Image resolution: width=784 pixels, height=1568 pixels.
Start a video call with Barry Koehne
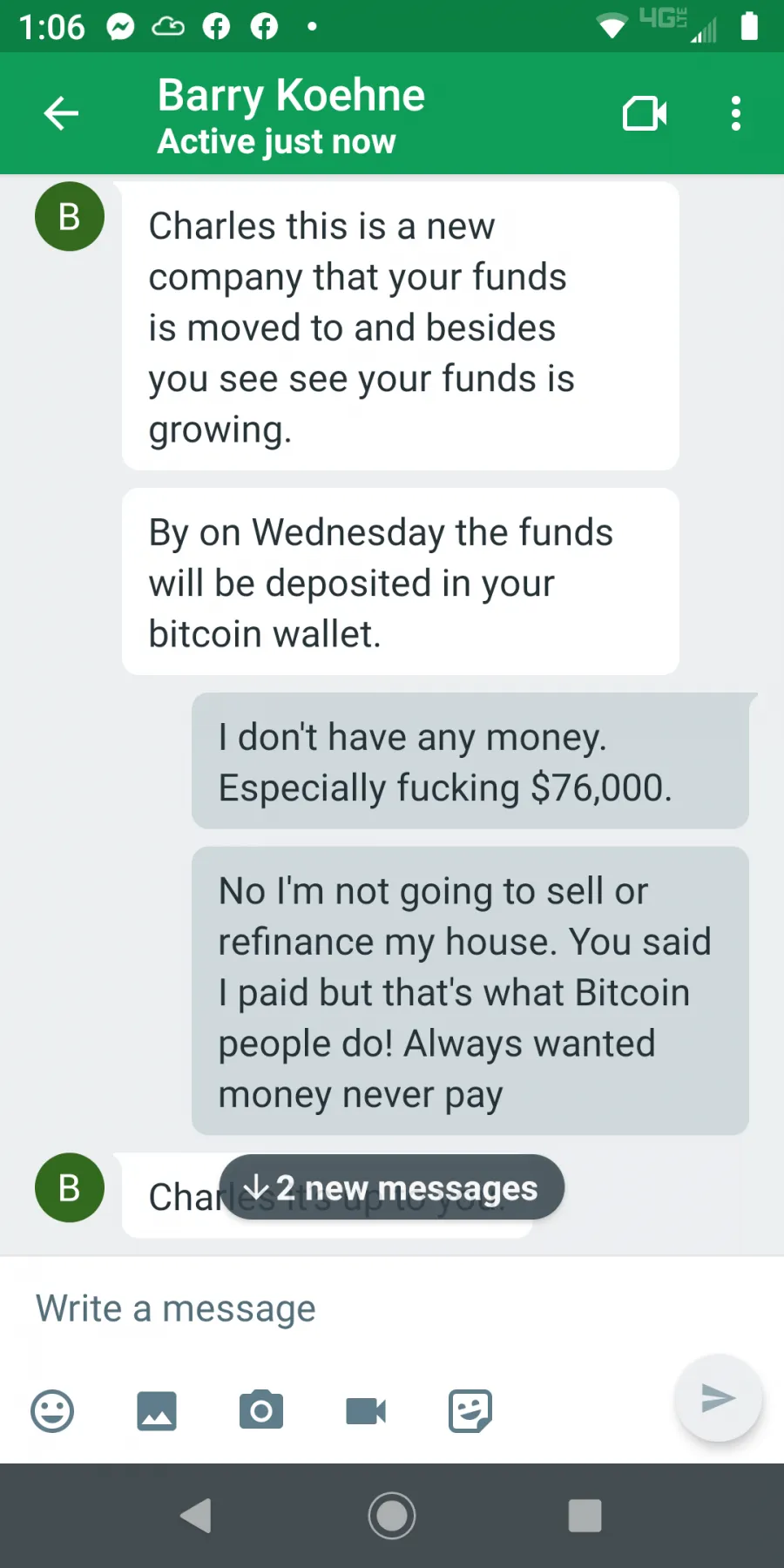tap(645, 113)
